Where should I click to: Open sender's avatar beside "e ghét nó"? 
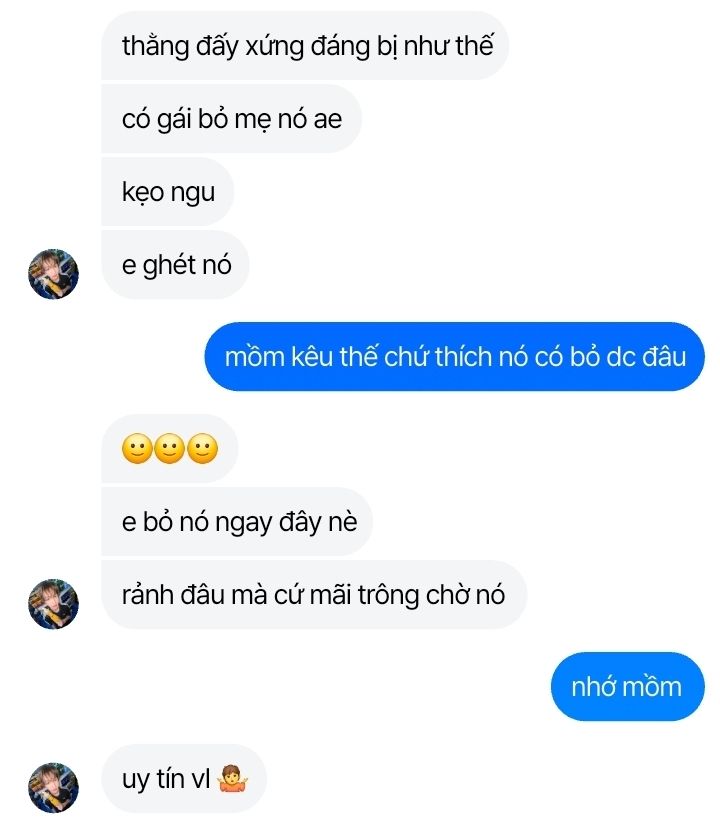[53, 274]
